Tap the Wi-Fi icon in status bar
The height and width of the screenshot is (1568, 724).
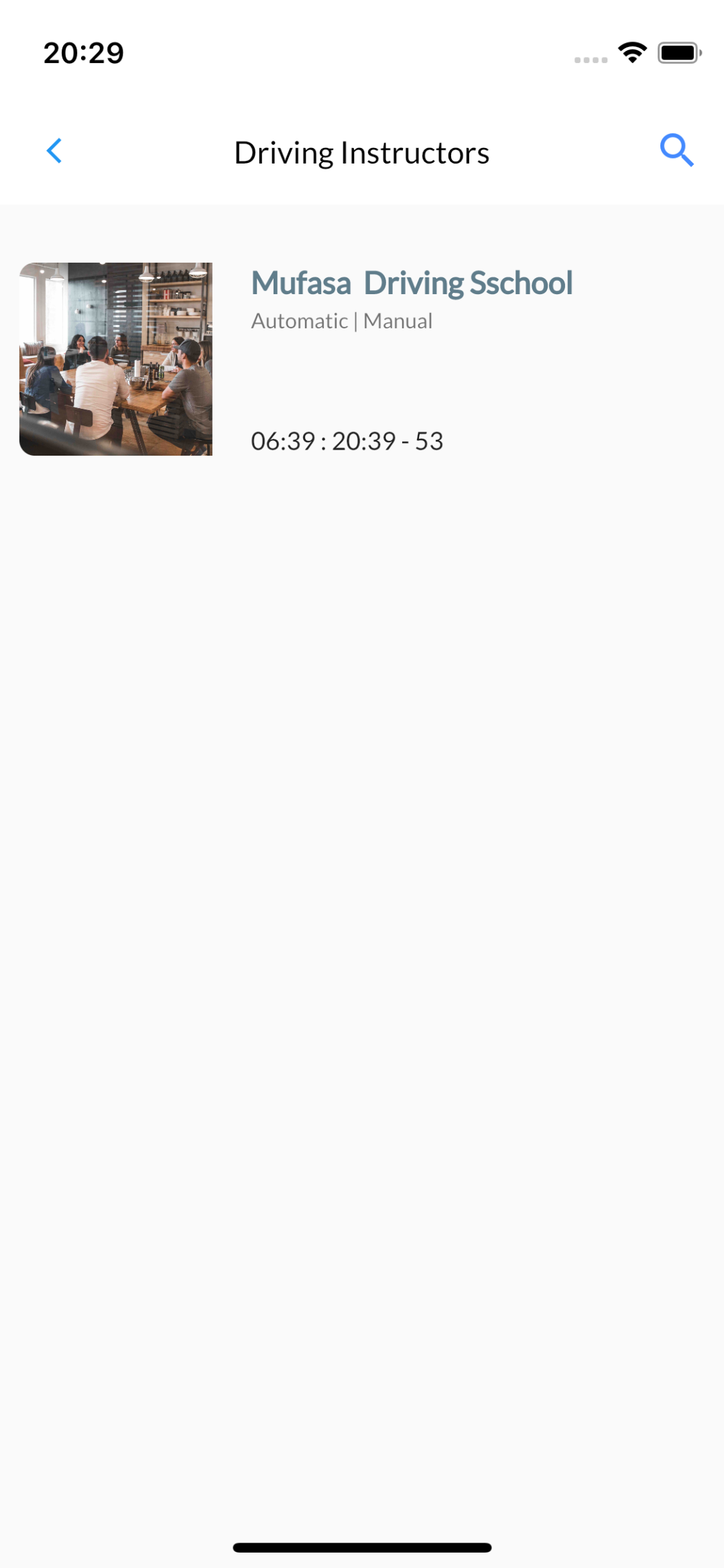click(631, 52)
